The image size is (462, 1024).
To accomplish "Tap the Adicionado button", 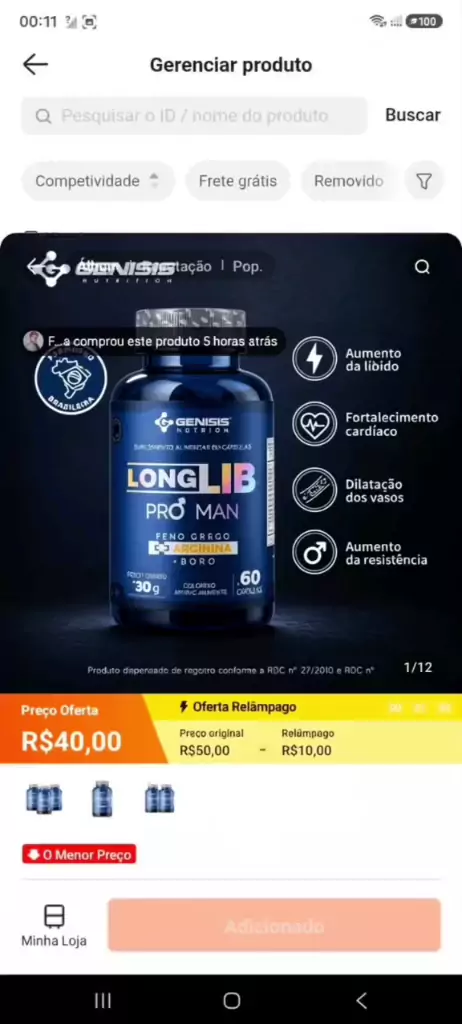I will 274,925.
